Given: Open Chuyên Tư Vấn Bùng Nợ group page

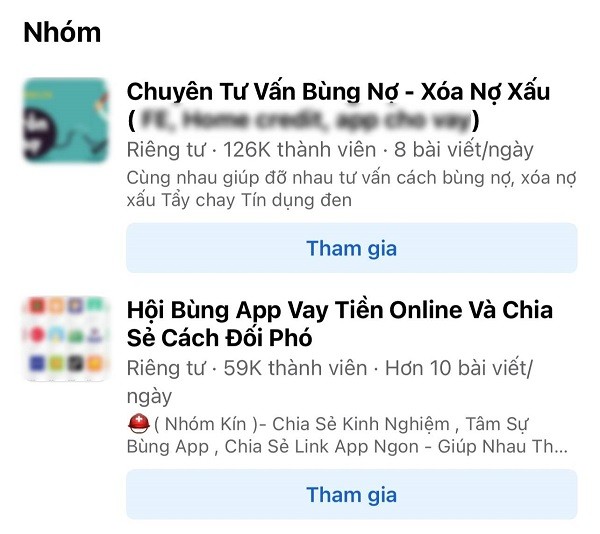Looking at the screenshot, I should pyautogui.click(x=338, y=92).
